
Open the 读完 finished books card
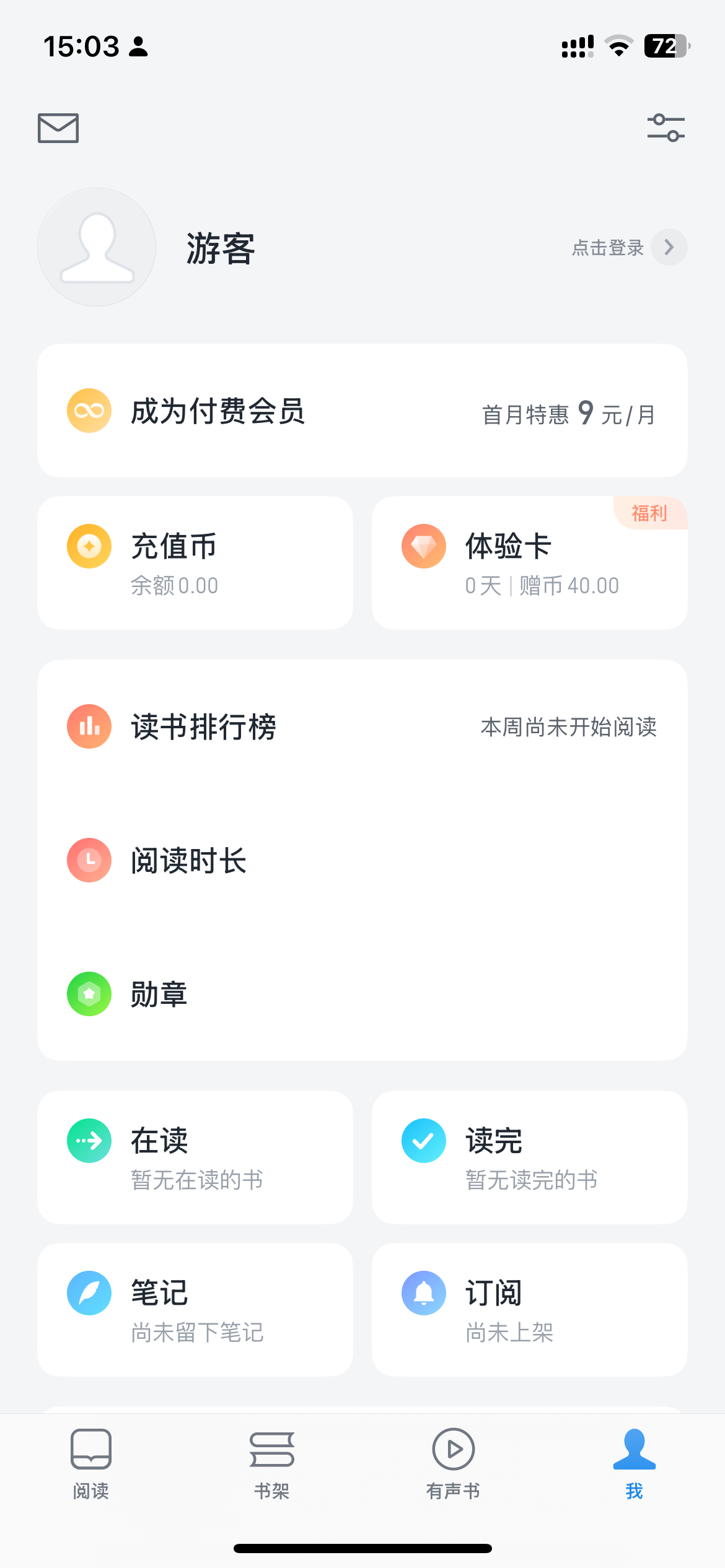coord(530,1157)
